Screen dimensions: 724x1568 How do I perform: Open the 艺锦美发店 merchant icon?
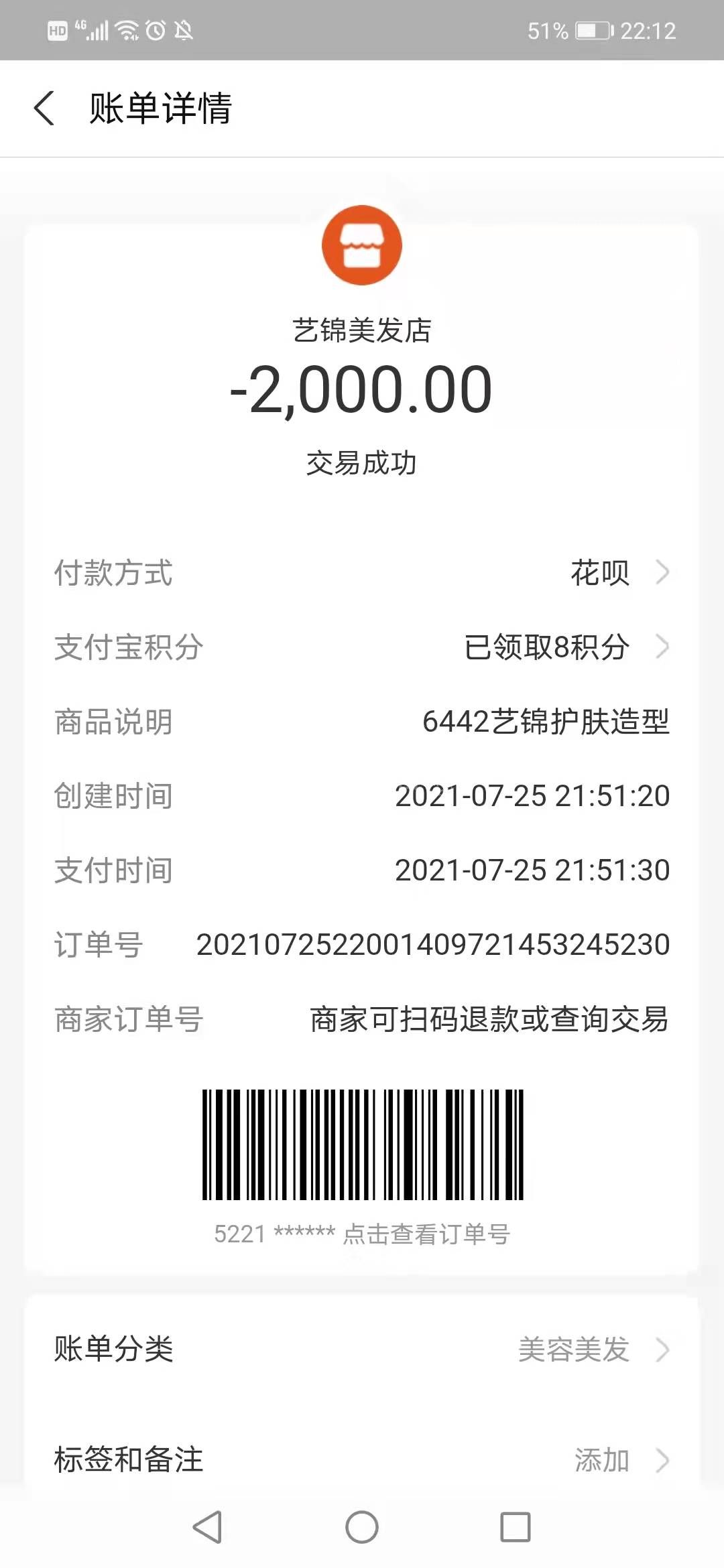361,245
